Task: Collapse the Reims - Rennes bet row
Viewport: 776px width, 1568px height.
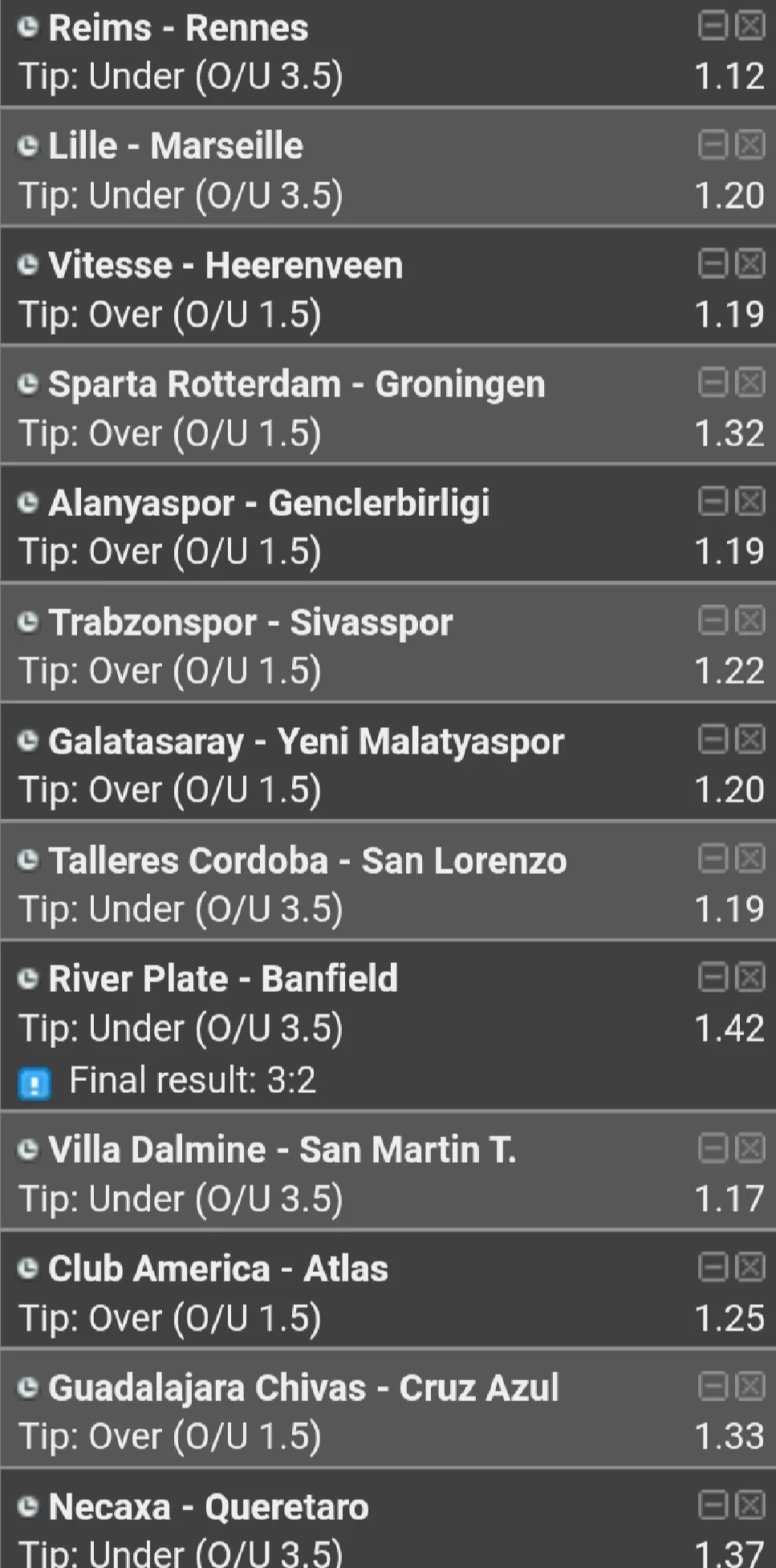Action: (713, 26)
